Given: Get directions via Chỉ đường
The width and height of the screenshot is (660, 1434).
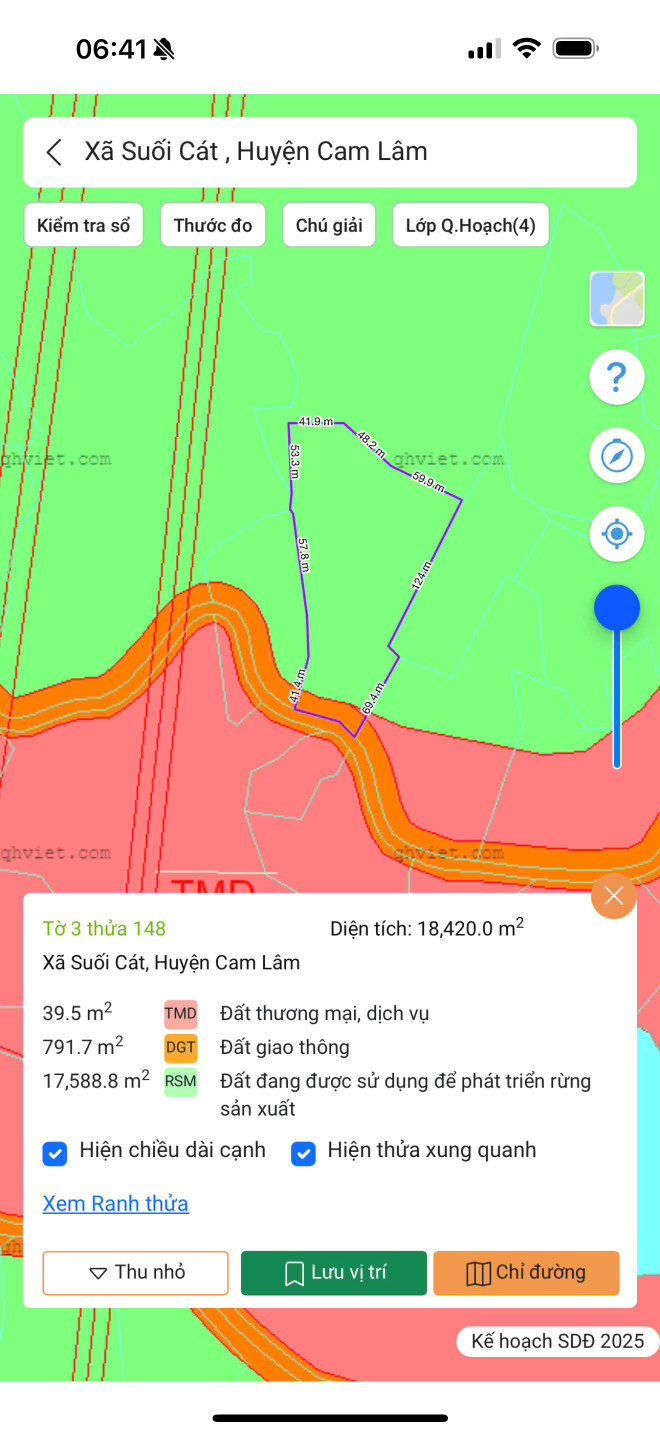Looking at the screenshot, I should pos(526,1273).
